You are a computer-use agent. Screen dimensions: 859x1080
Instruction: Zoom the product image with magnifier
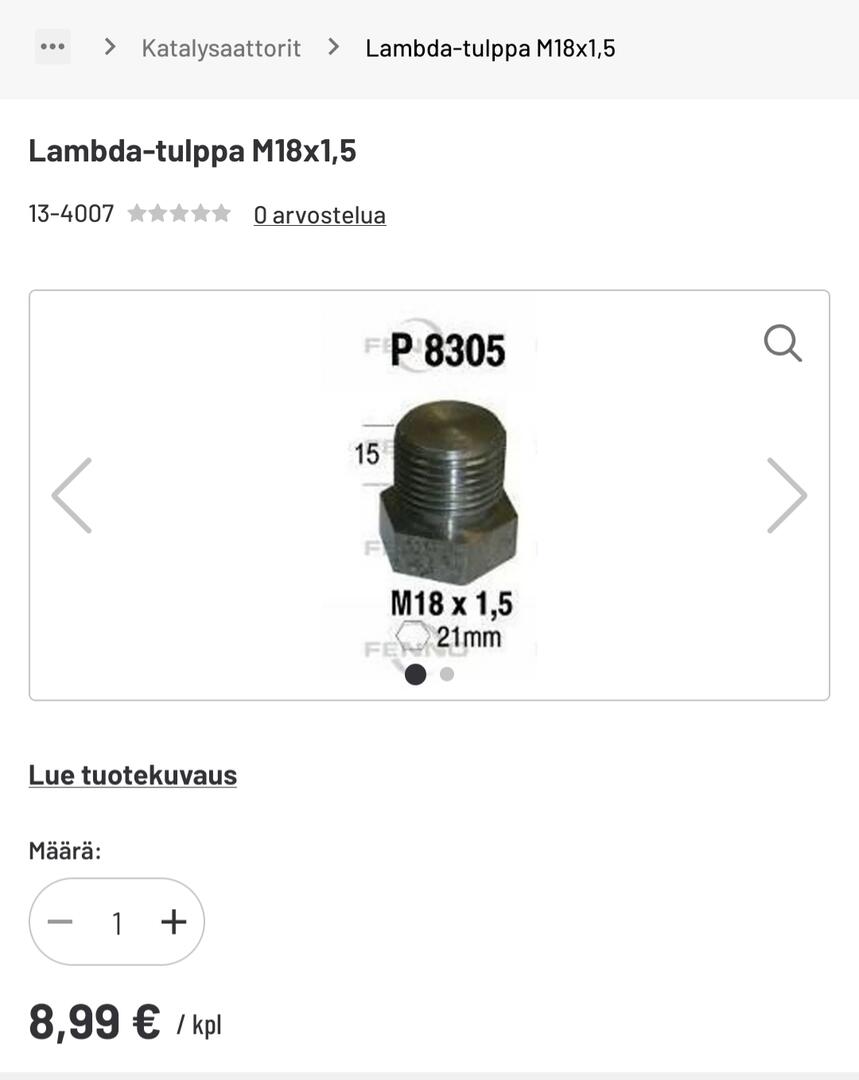click(782, 344)
